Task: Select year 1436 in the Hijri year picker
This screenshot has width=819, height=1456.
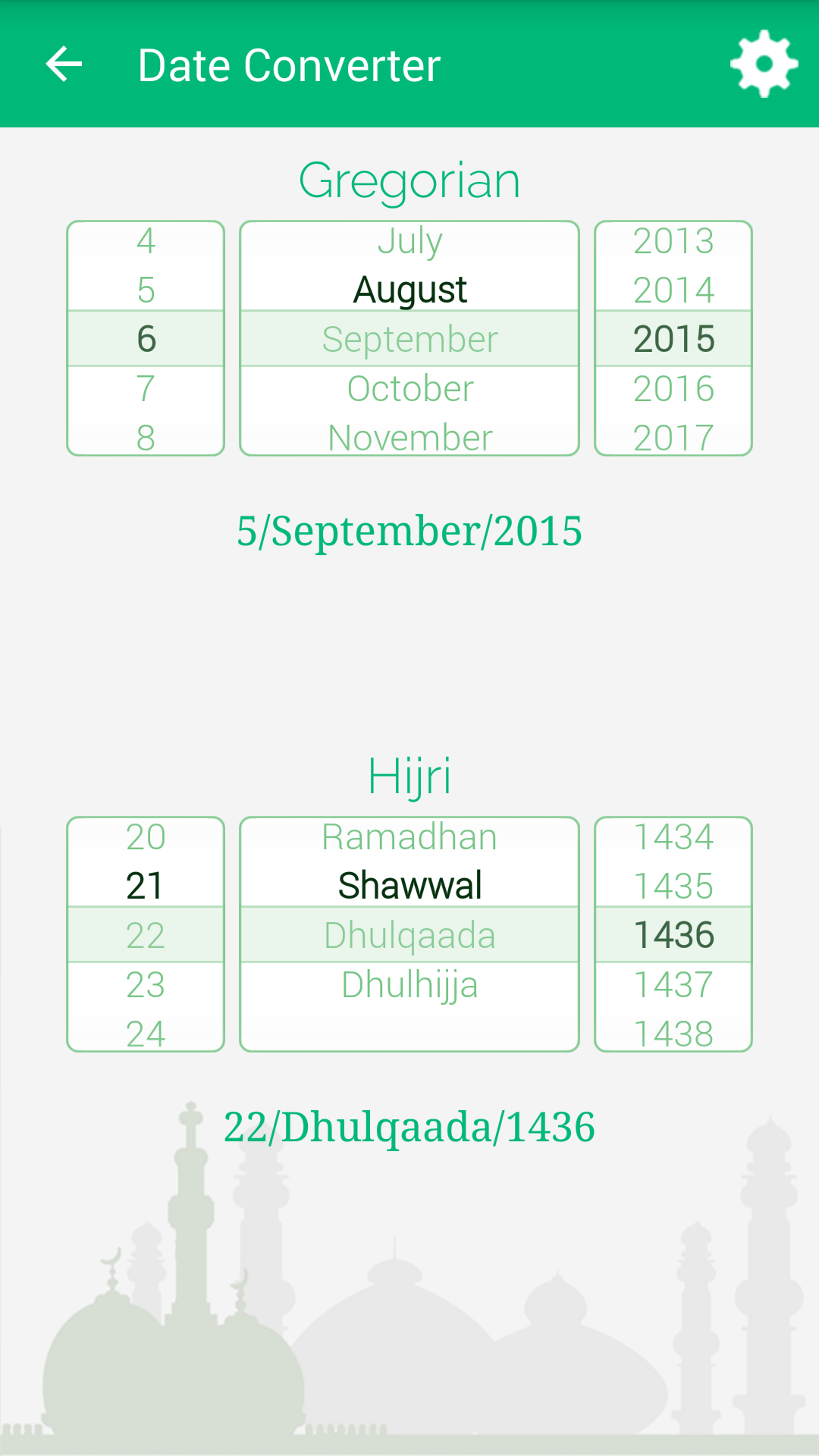Action: coord(673,934)
